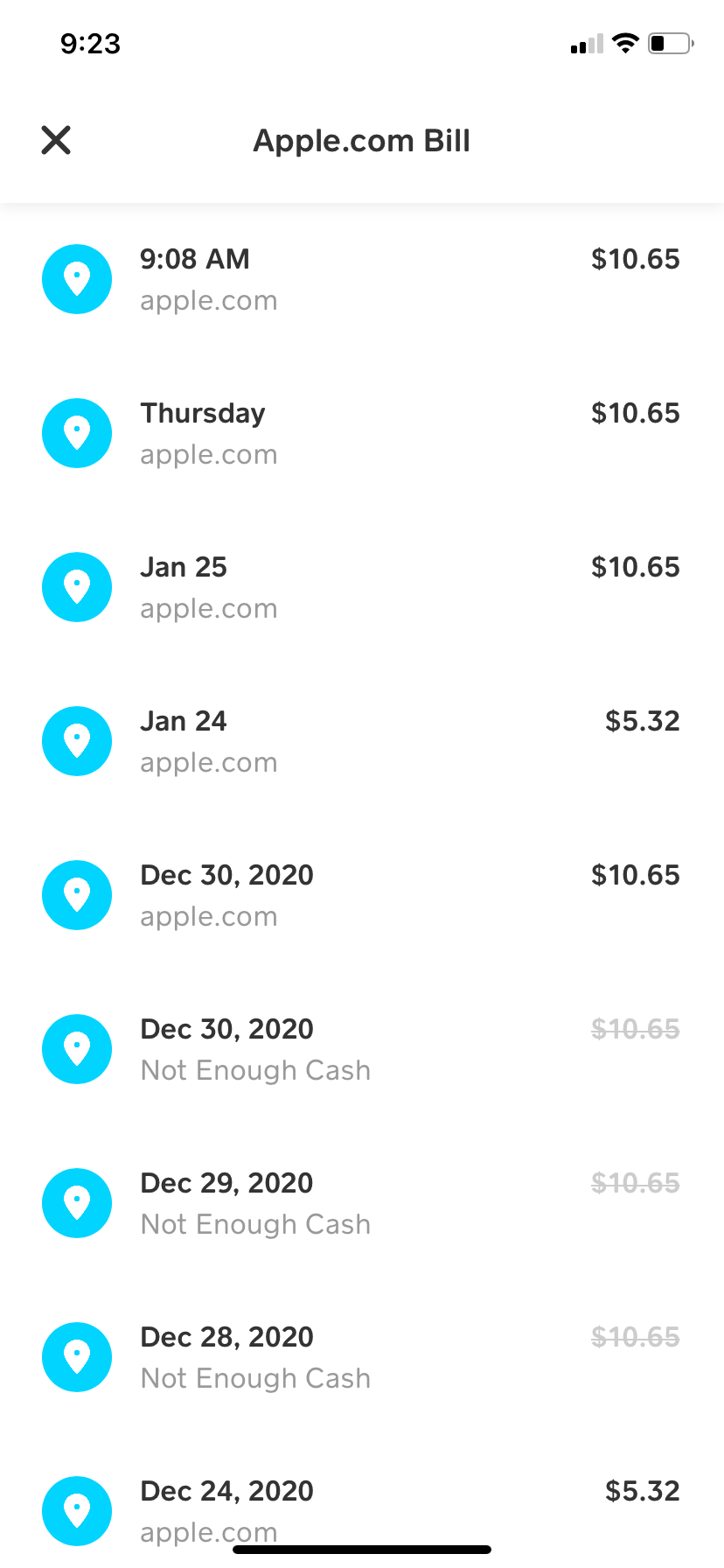Tap the Wi-Fi icon in the status bar
This screenshot has height=1568, width=724.
[x=626, y=44]
